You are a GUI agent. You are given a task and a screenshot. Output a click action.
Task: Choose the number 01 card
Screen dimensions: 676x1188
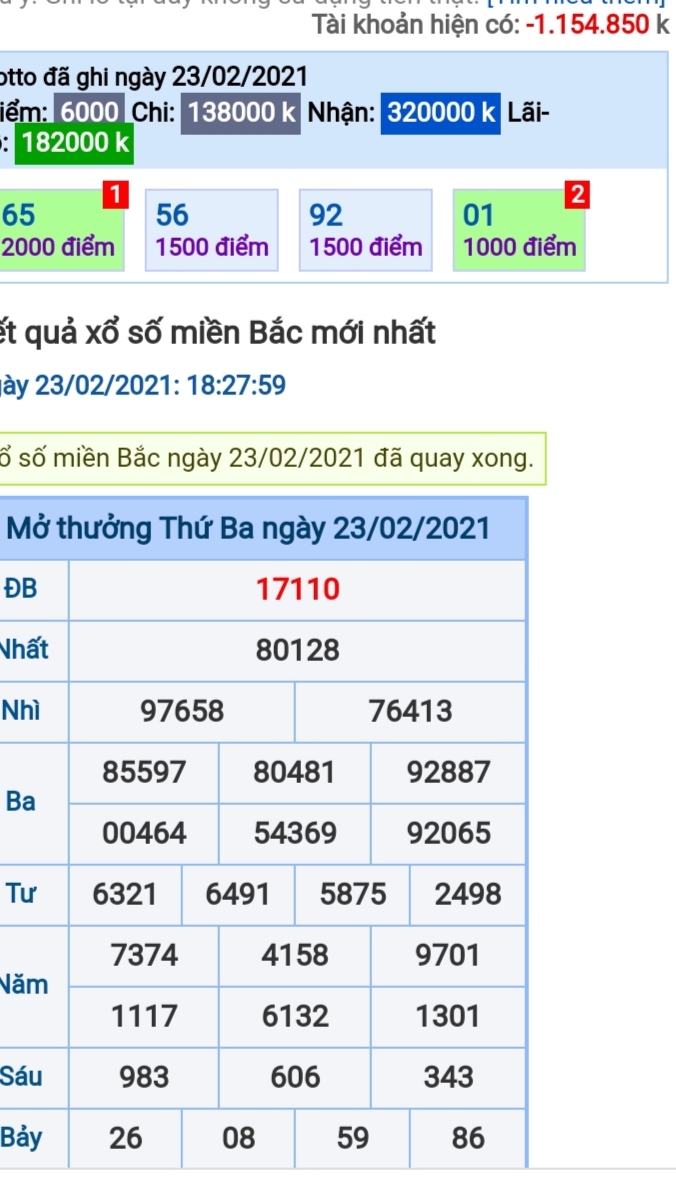pos(519,230)
